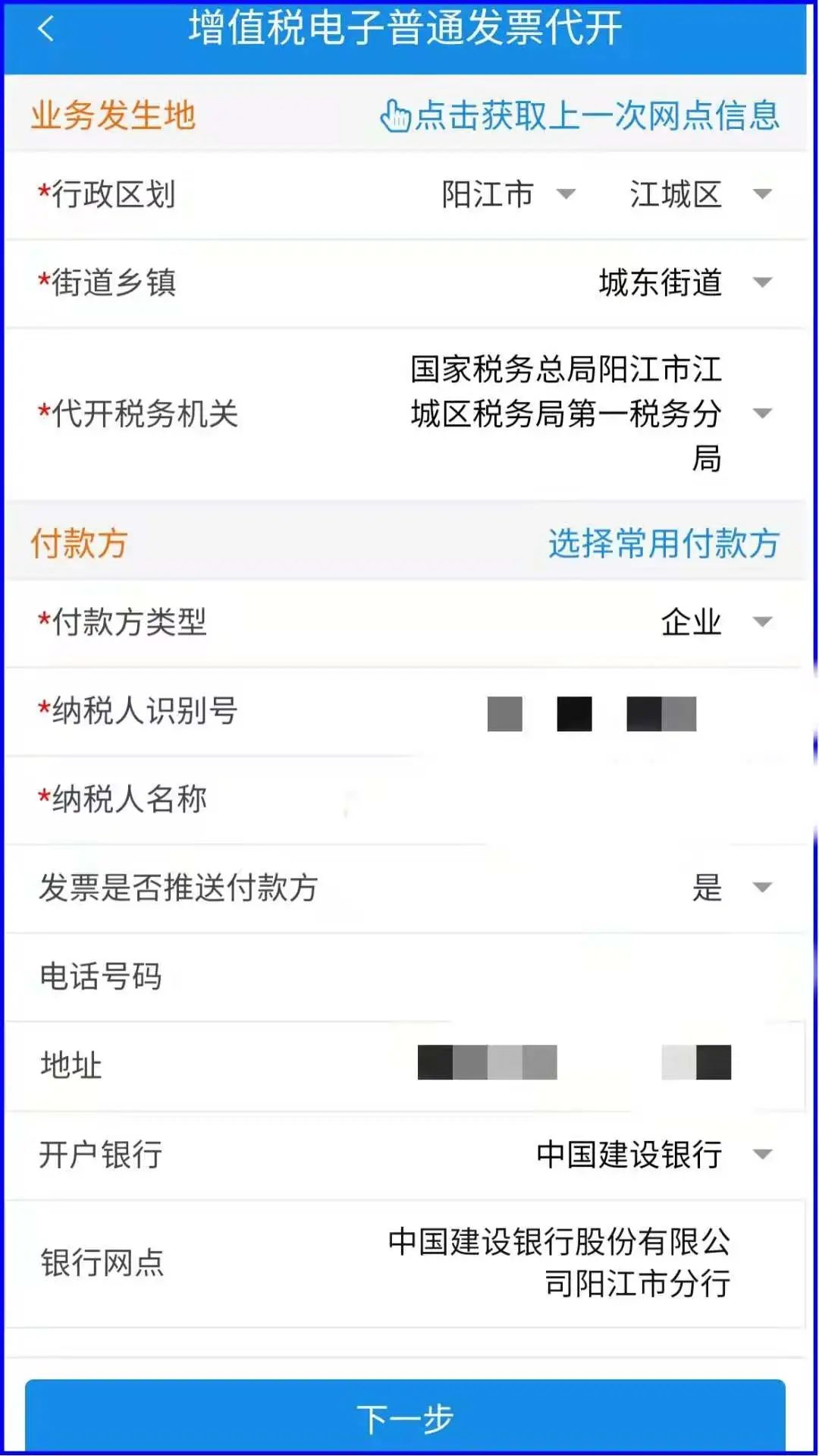Viewport: 819px width, 1456px height.
Task: Change 发票是否推送付款方 option
Action: pos(405,888)
